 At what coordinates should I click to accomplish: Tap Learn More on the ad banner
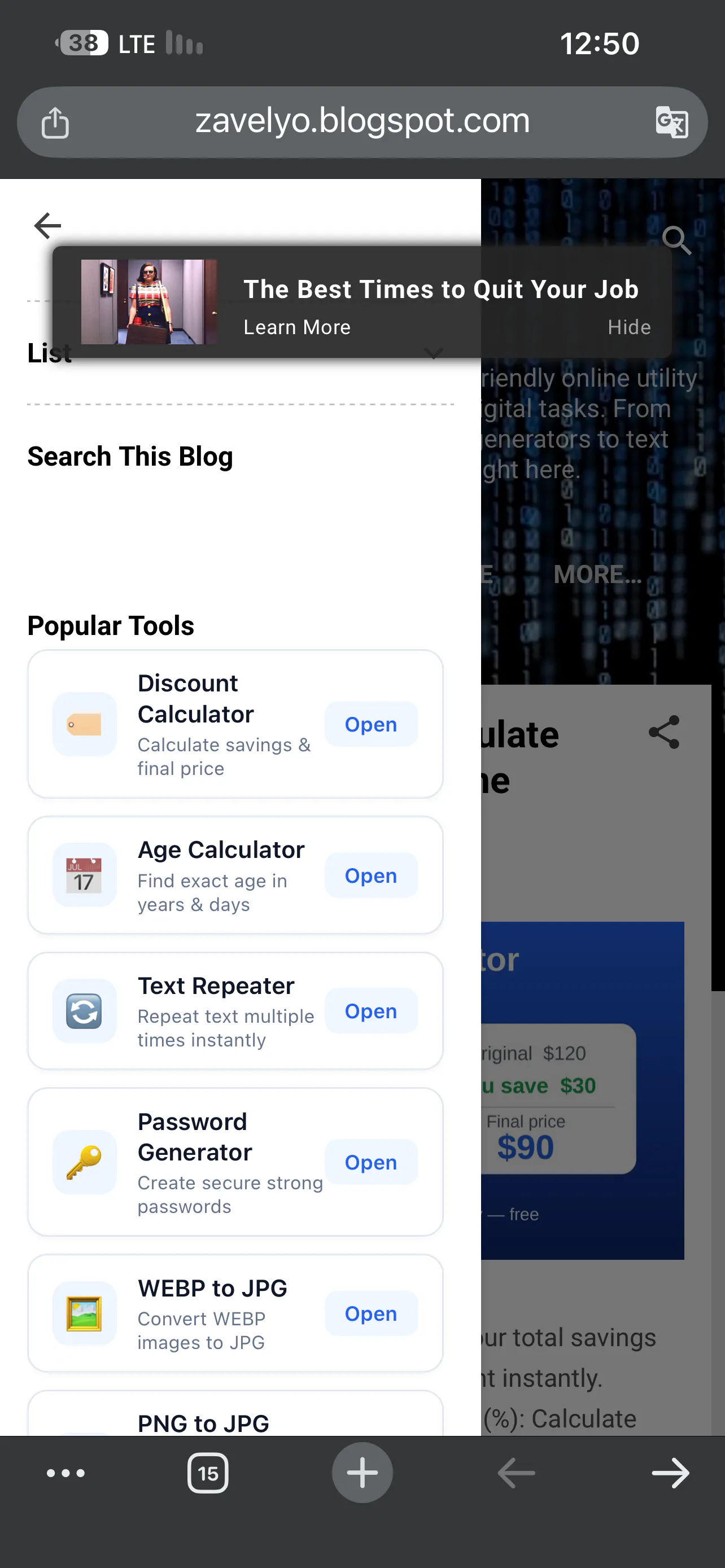click(x=296, y=327)
